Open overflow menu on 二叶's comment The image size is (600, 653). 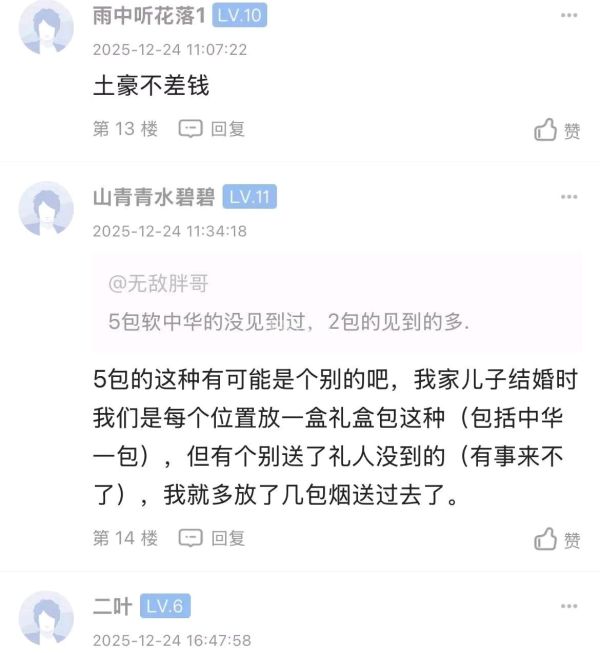[x=568, y=606]
